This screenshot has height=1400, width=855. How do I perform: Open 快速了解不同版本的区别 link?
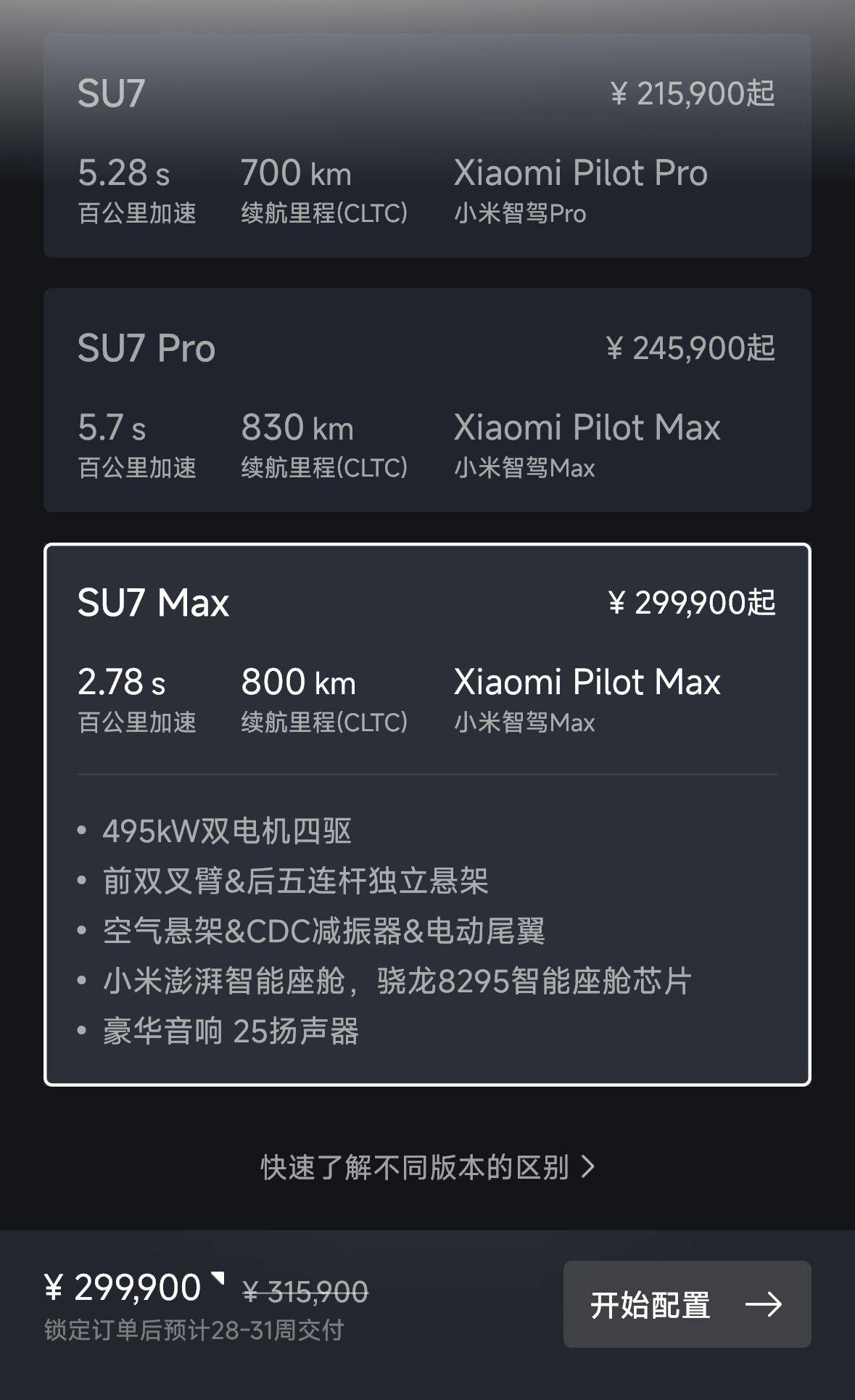pyautogui.click(x=428, y=1167)
